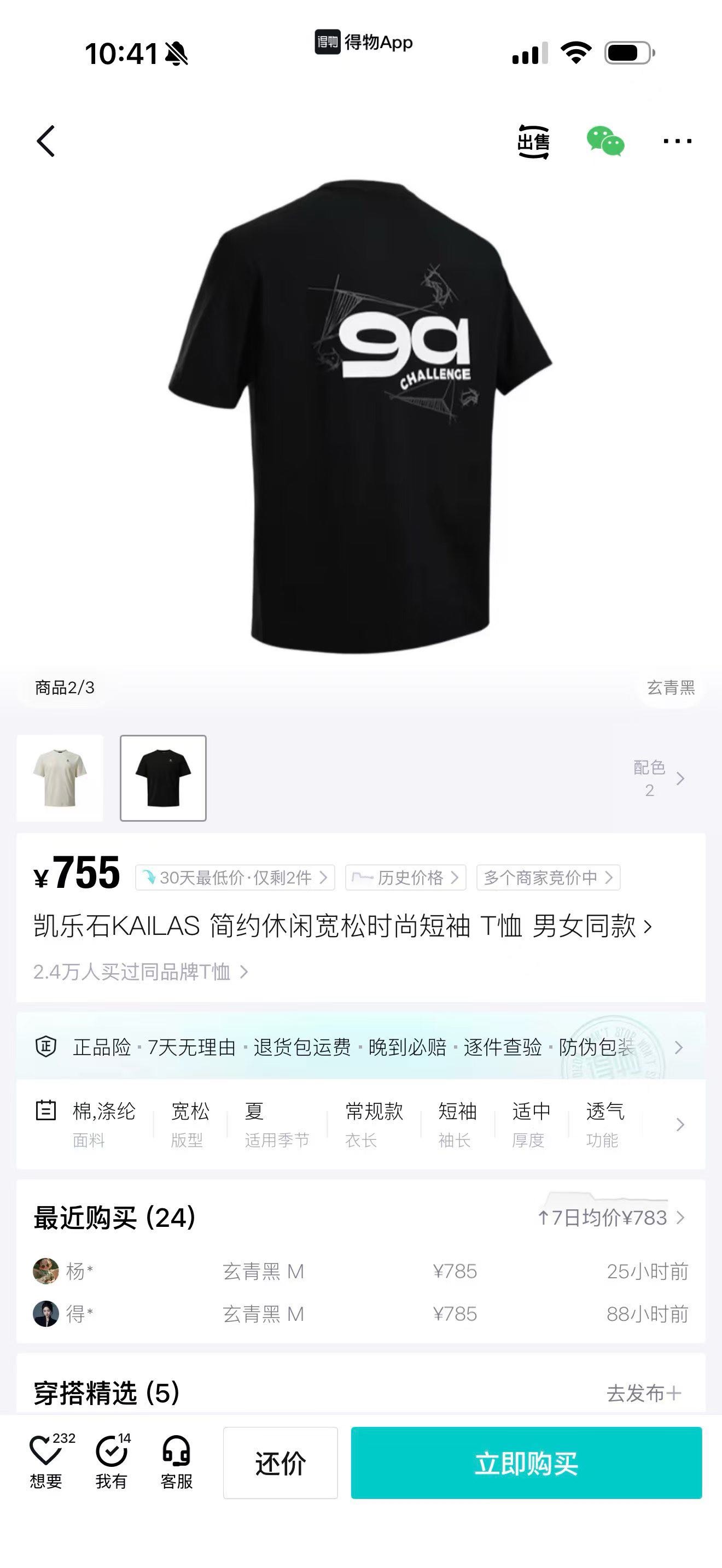Image resolution: width=722 pixels, height=1568 pixels.
Task: Select the white T-shirt thumbnail
Action: [x=60, y=778]
